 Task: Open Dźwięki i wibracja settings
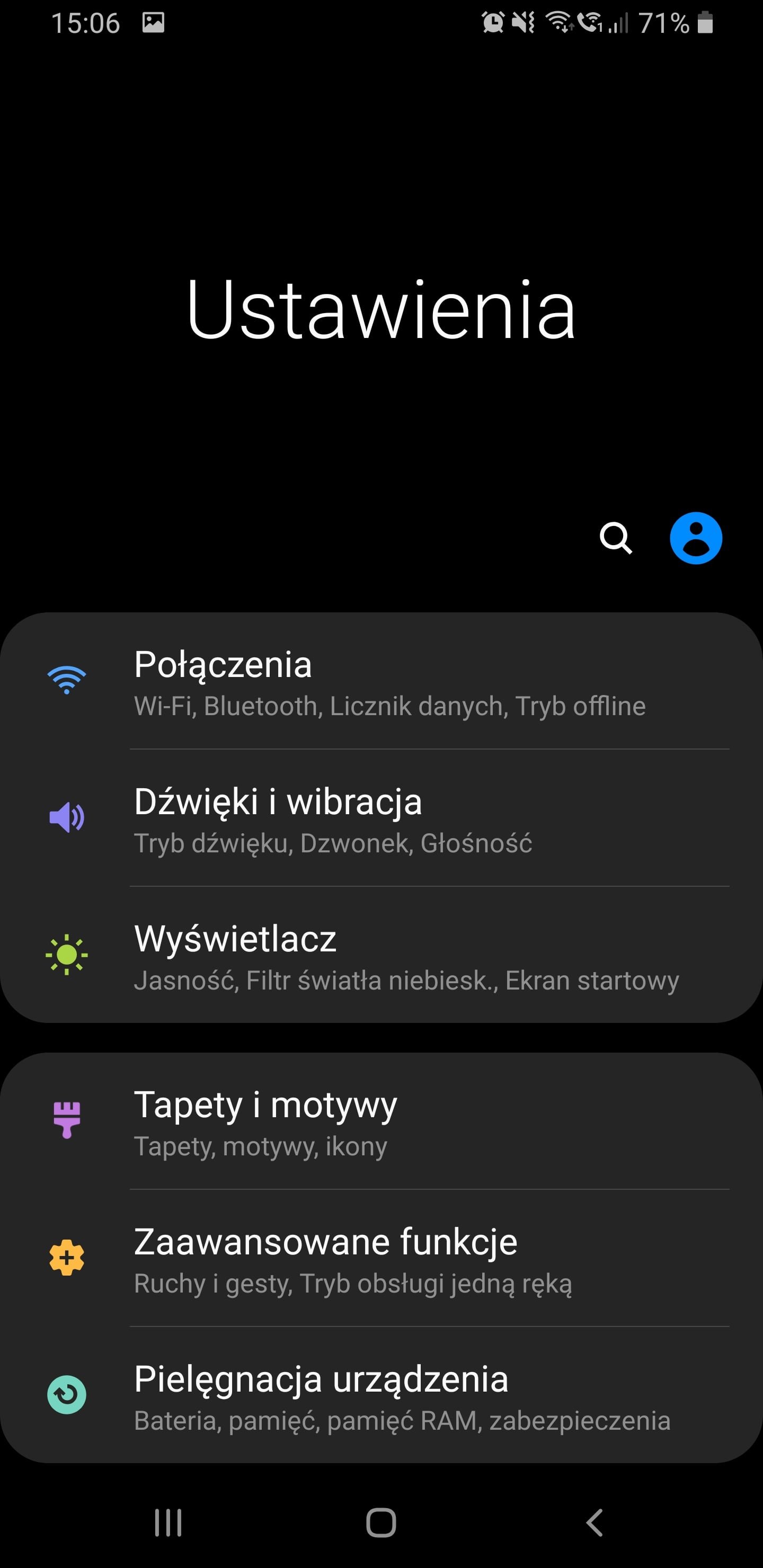point(381,818)
